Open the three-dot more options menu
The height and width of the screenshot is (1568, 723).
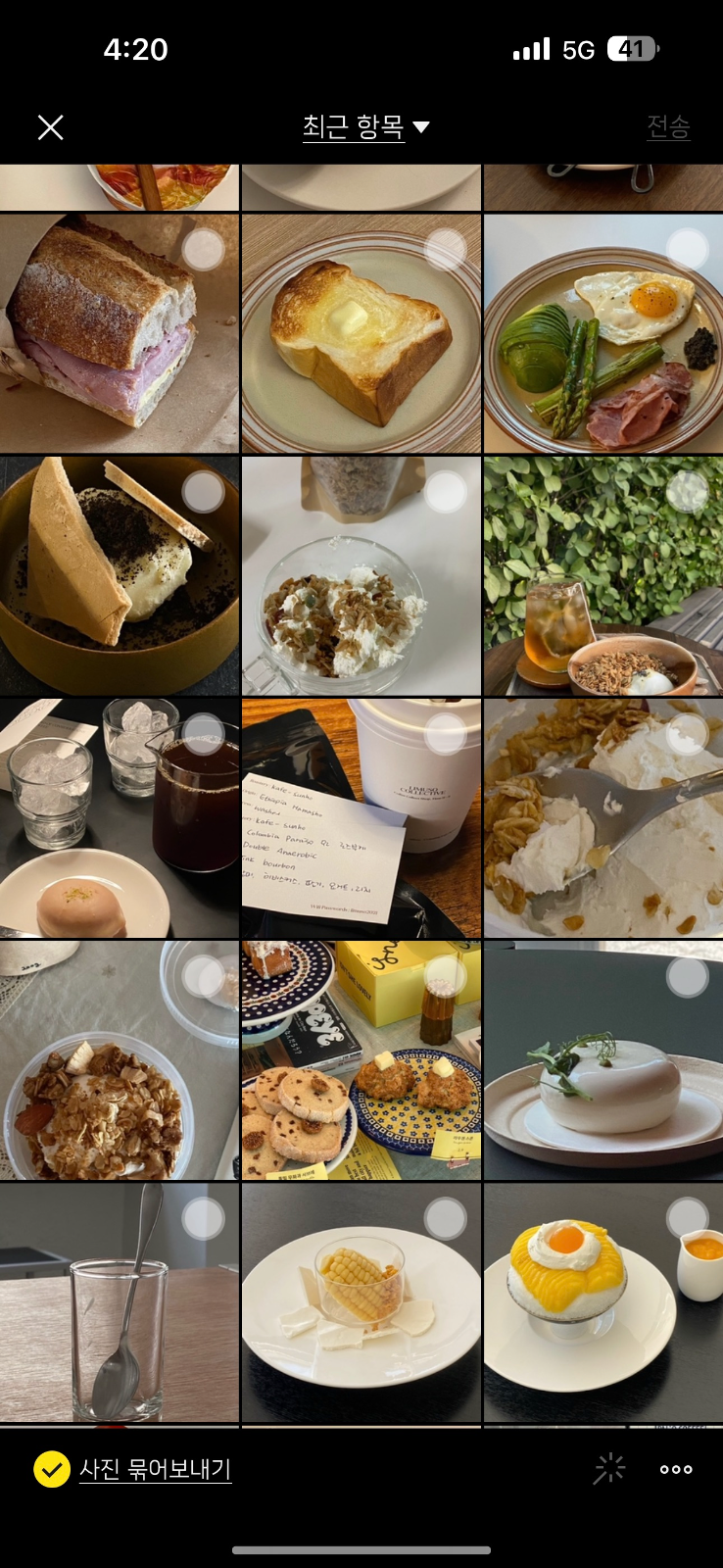[x=676, y=1469]
